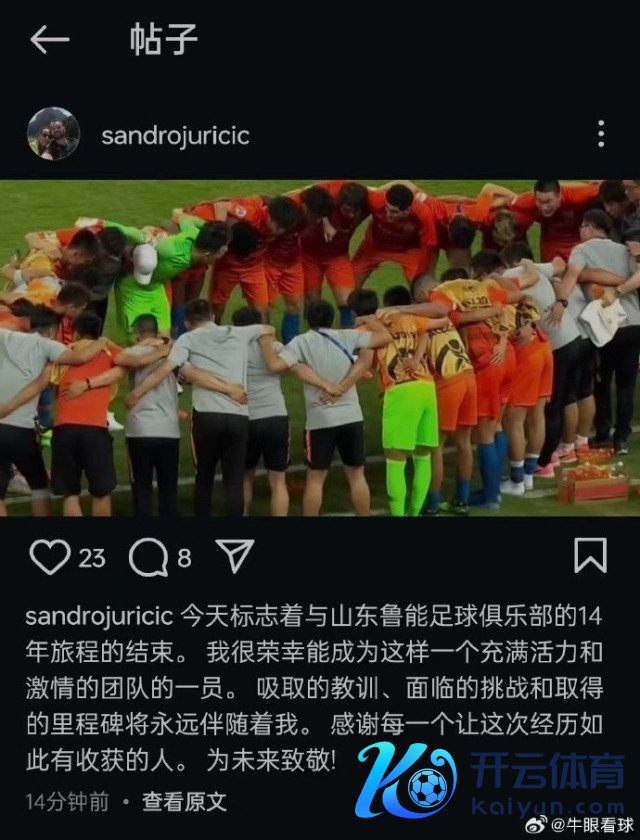This screenshot has width=640, height=840.
Task: Bookmark this post
Action: (590, 555)
